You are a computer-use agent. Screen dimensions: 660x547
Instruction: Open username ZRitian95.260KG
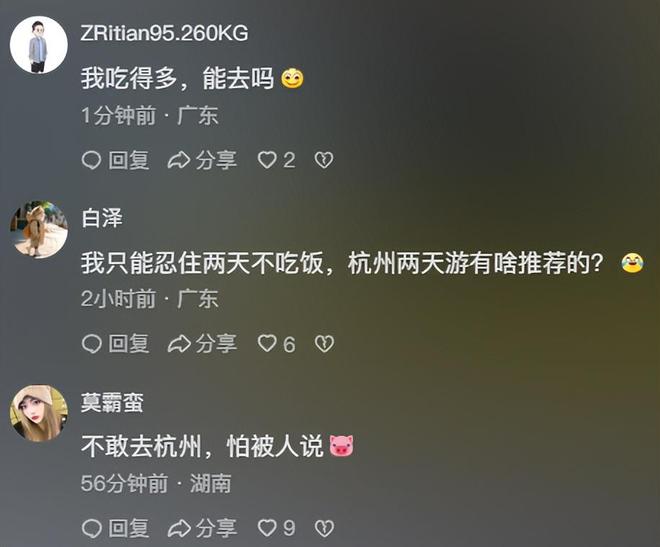[x=163, y=33]
